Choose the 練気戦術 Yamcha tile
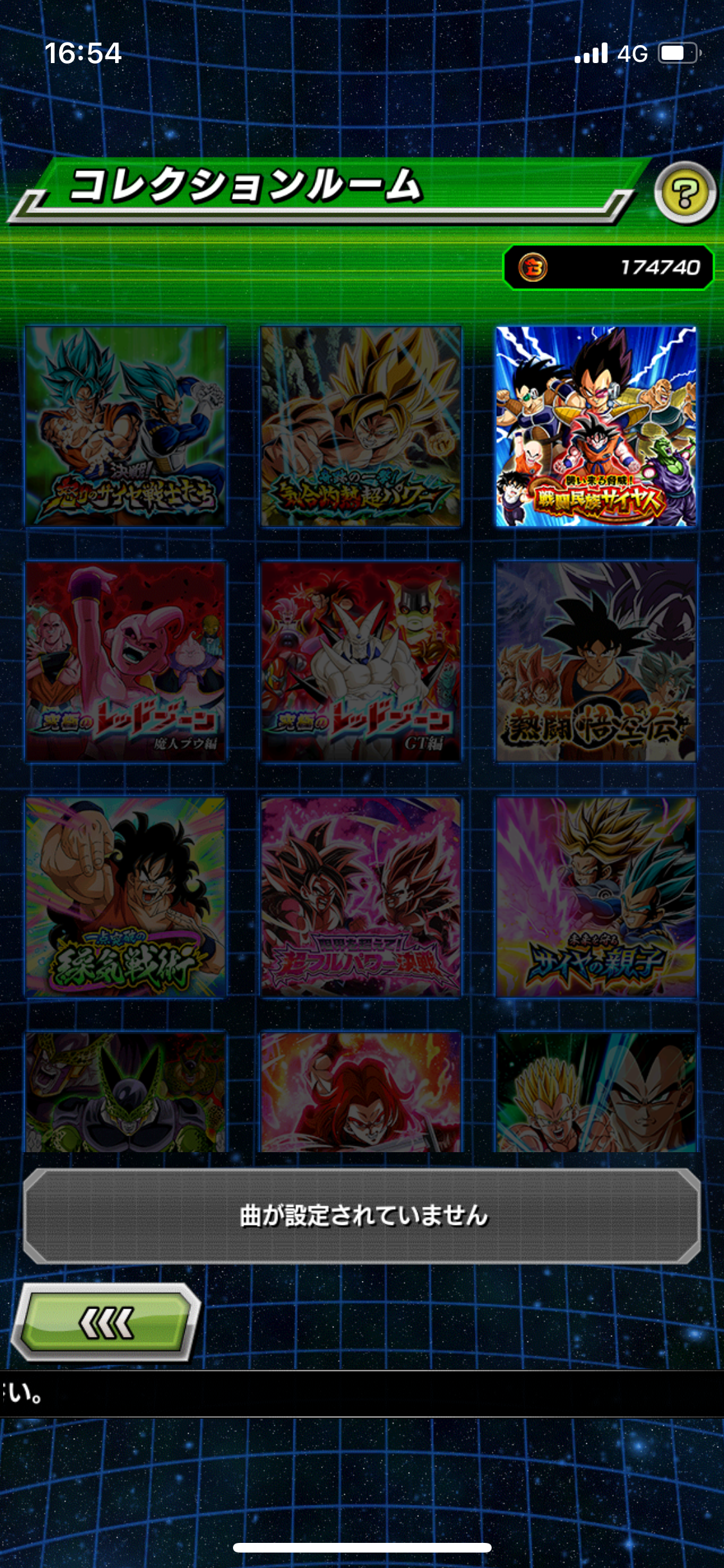 pos(125,897)
